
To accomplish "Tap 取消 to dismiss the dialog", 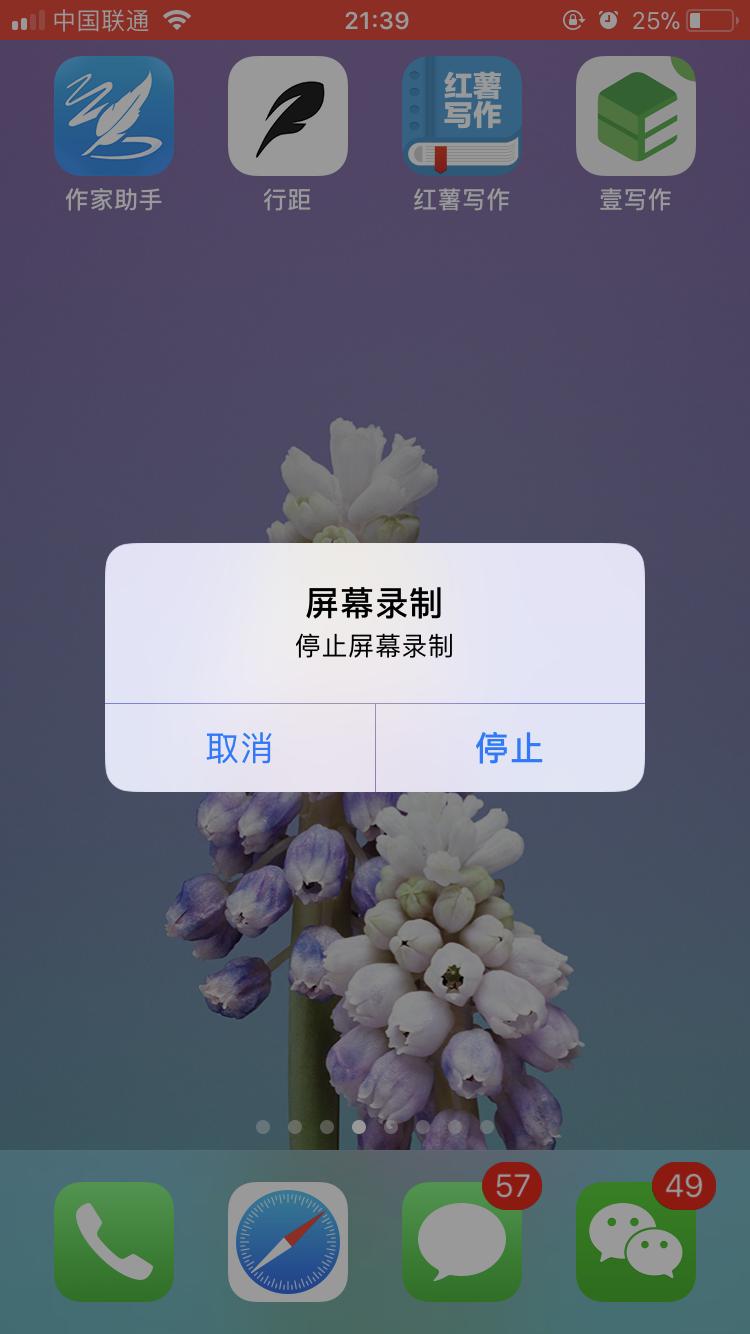I will click(239, 748).
